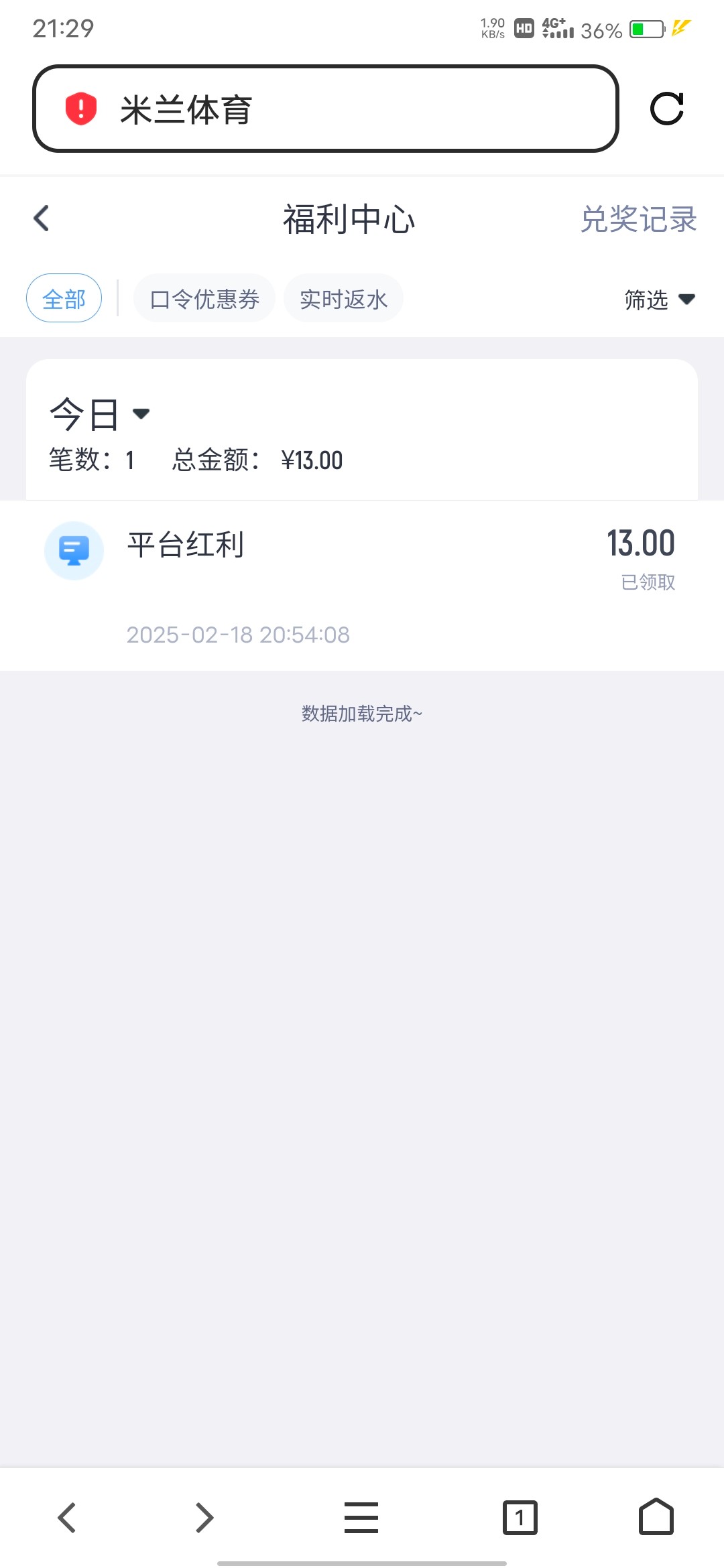The width and height of the screenshot is (724, 1568).
Task: Switch to 实时返水 tab
Action: point(343,299)
